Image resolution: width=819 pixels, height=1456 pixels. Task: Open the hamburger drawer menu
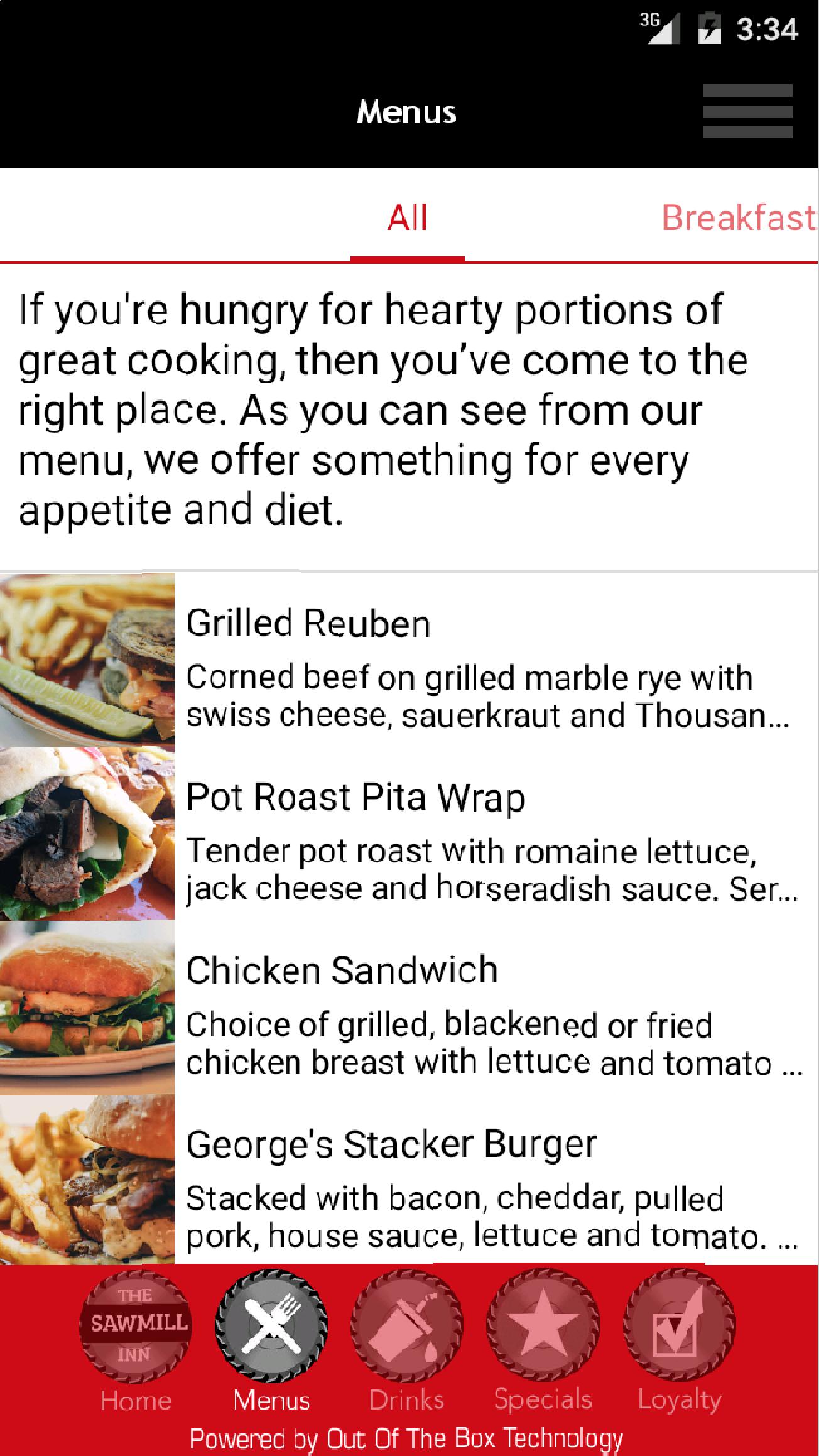[x=747, y=111]
